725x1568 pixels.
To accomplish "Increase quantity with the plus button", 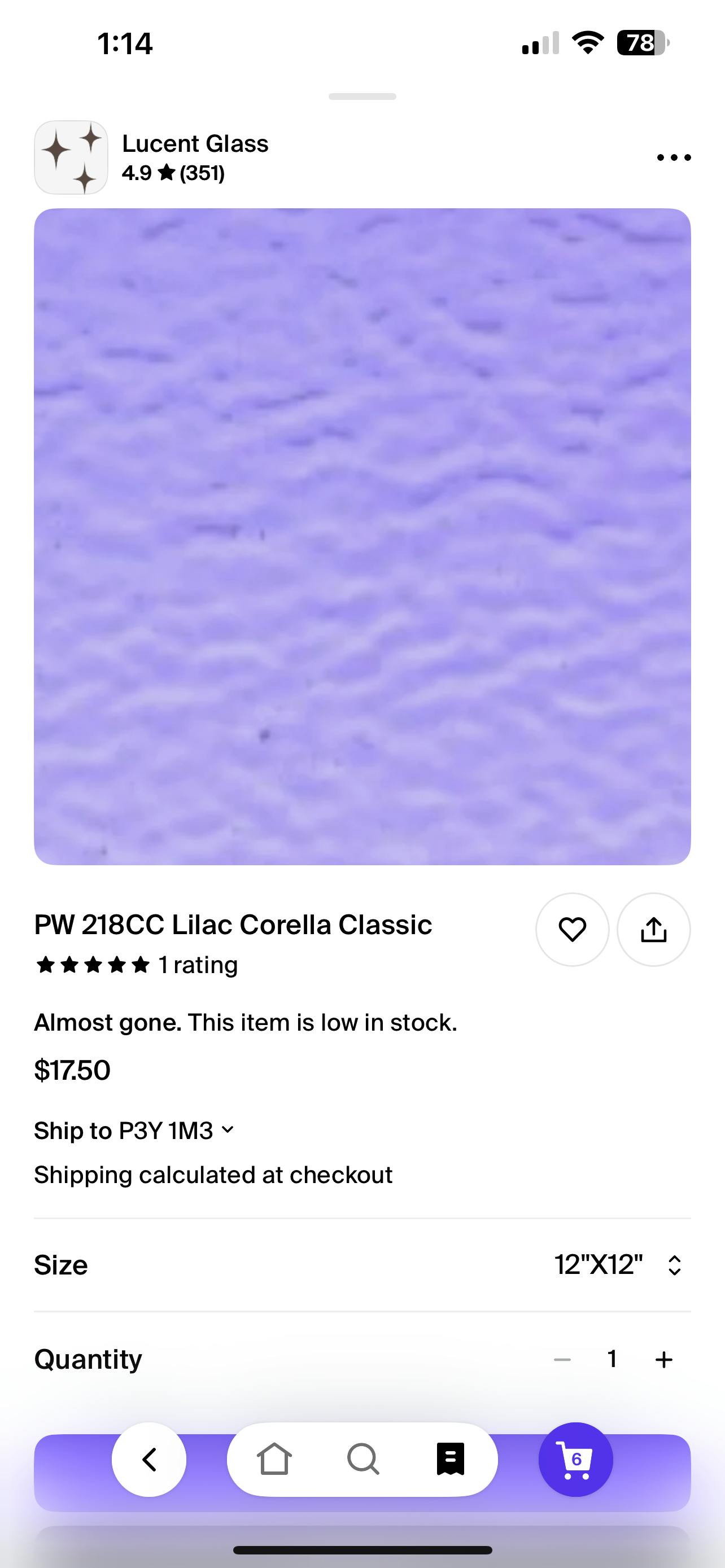I will click(663, 1359).
